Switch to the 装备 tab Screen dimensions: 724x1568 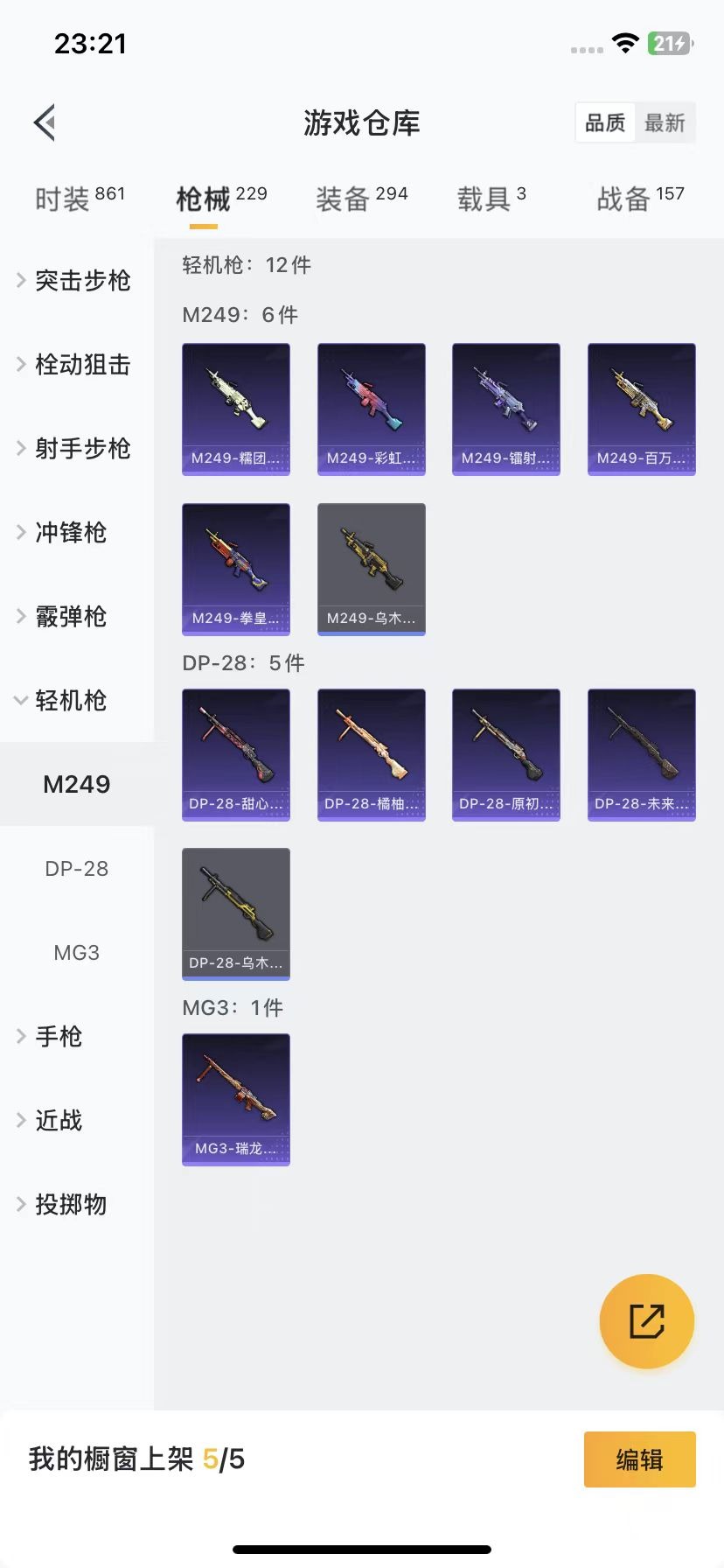pos(361,199)
